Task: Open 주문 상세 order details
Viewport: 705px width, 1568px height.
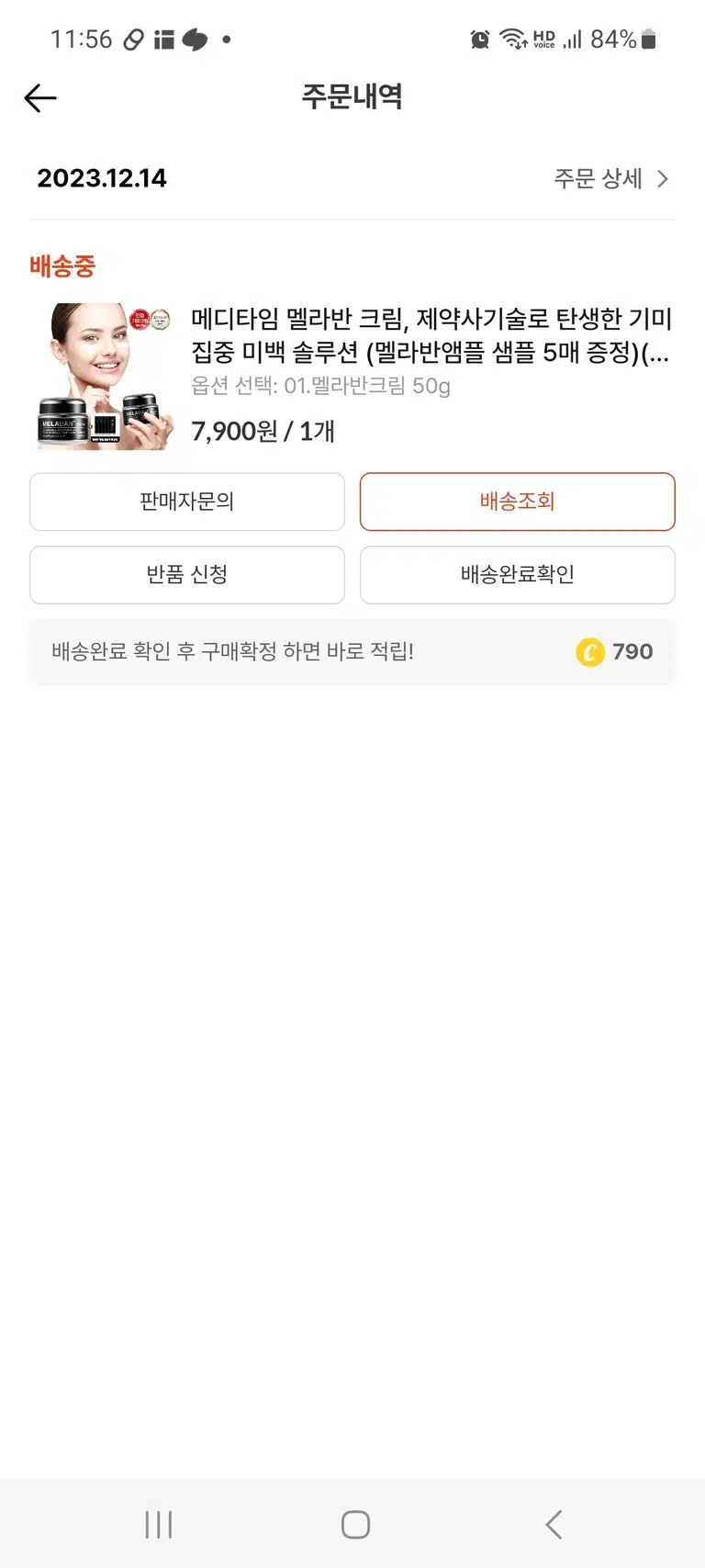Action: point(611,178)
